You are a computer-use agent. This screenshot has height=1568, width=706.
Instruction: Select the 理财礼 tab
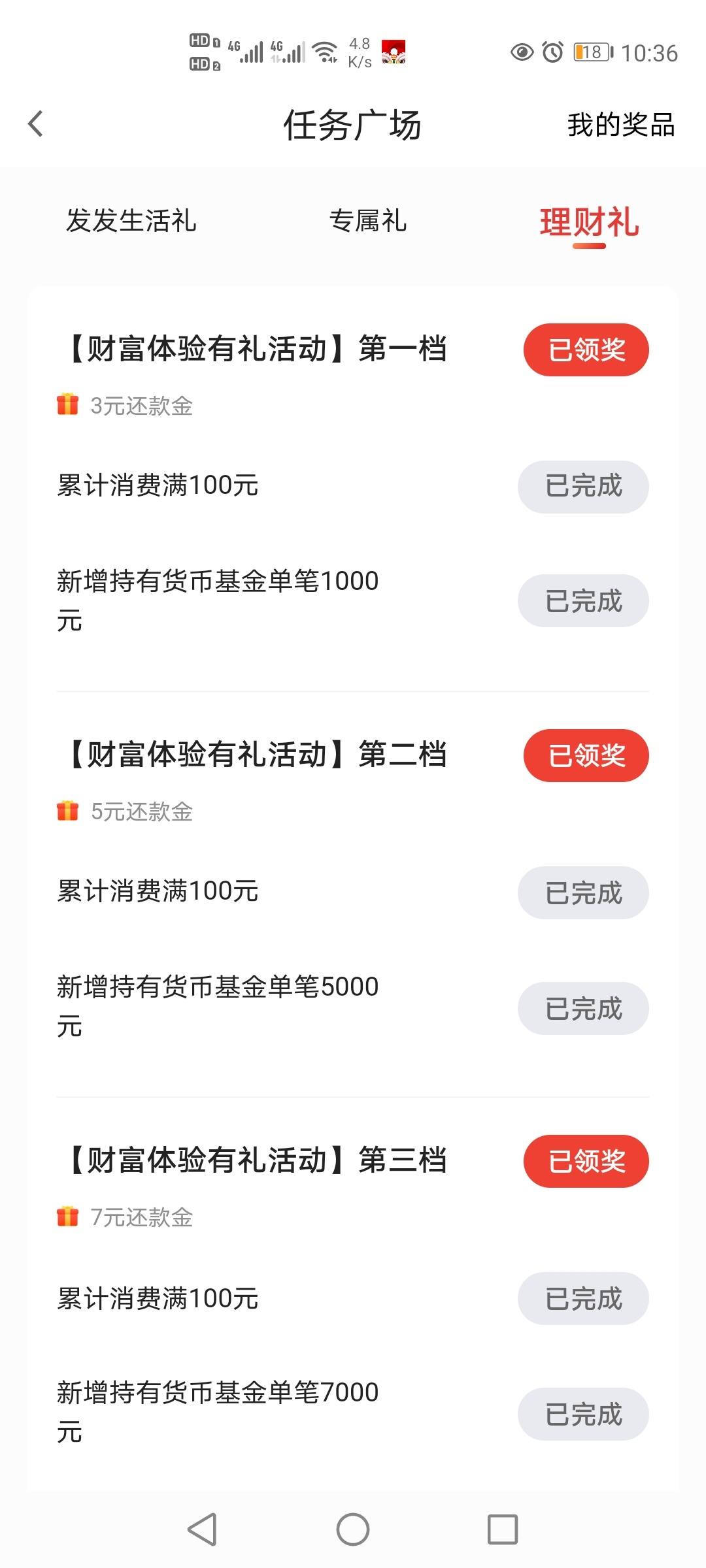click(589, 222)
